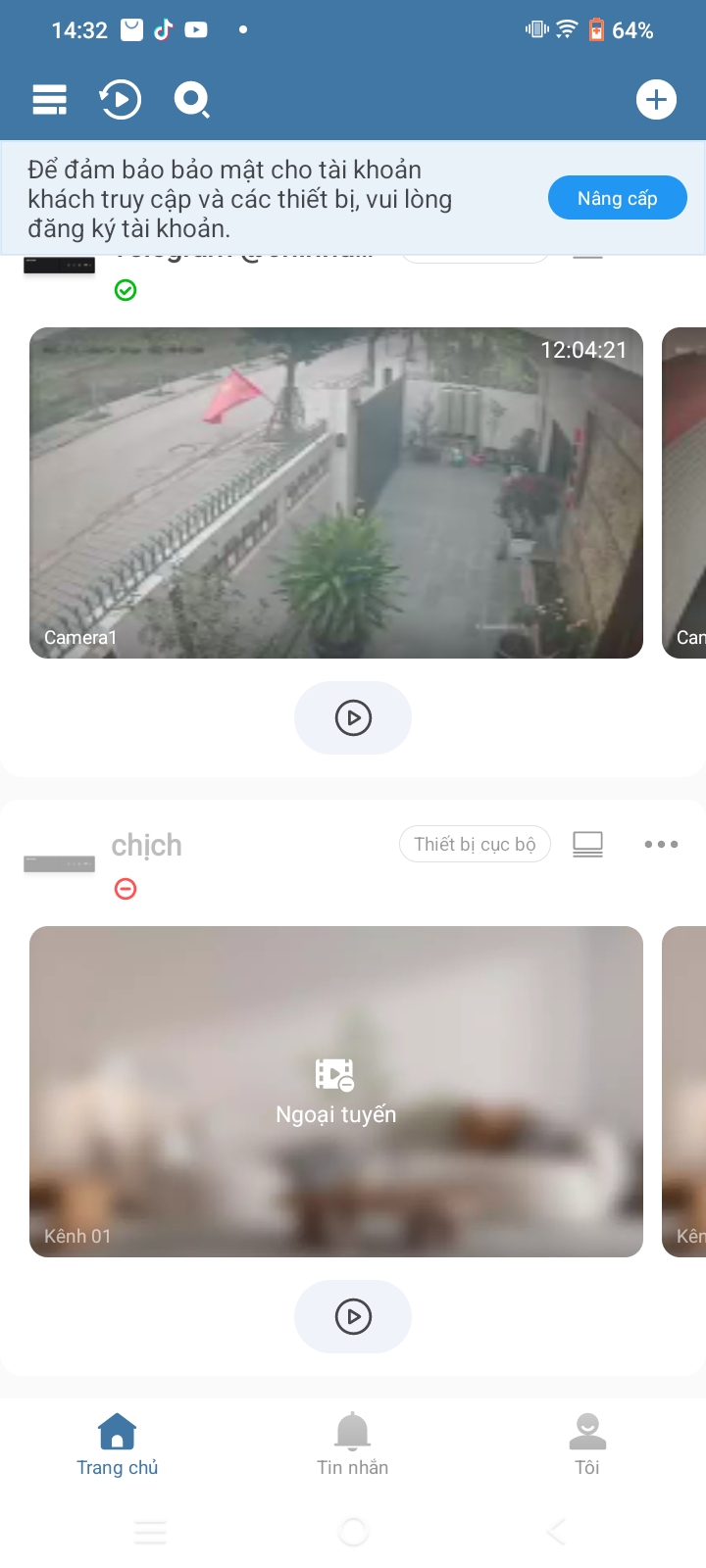Switch to the Tin nhắn tab
The image size is (706, 1568).
[x=353, y=1445]
